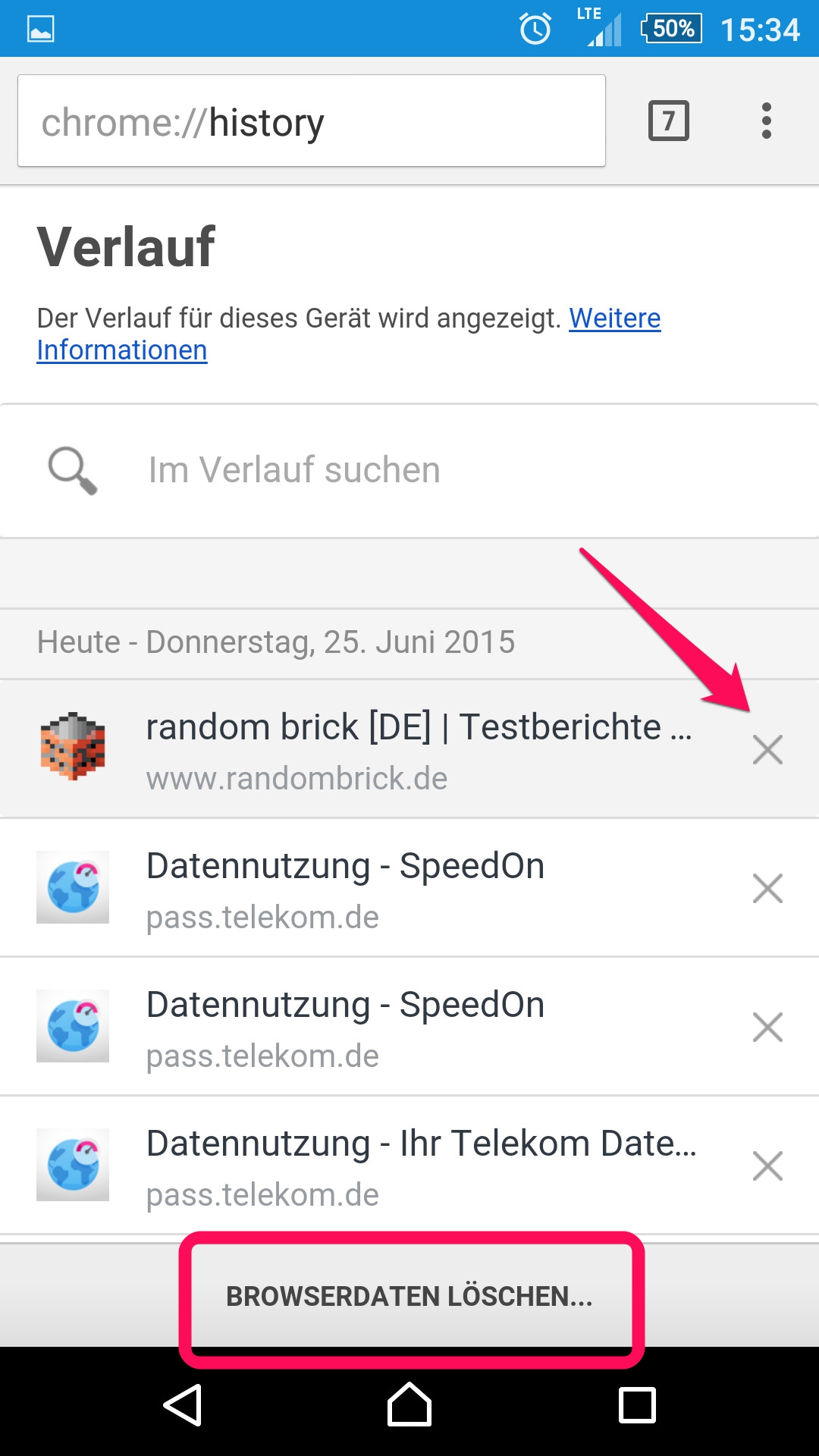Delete the Datennutzung - Ihr Telekom entry
This screenshot has height=1456, width=819.
(767, 1166)
